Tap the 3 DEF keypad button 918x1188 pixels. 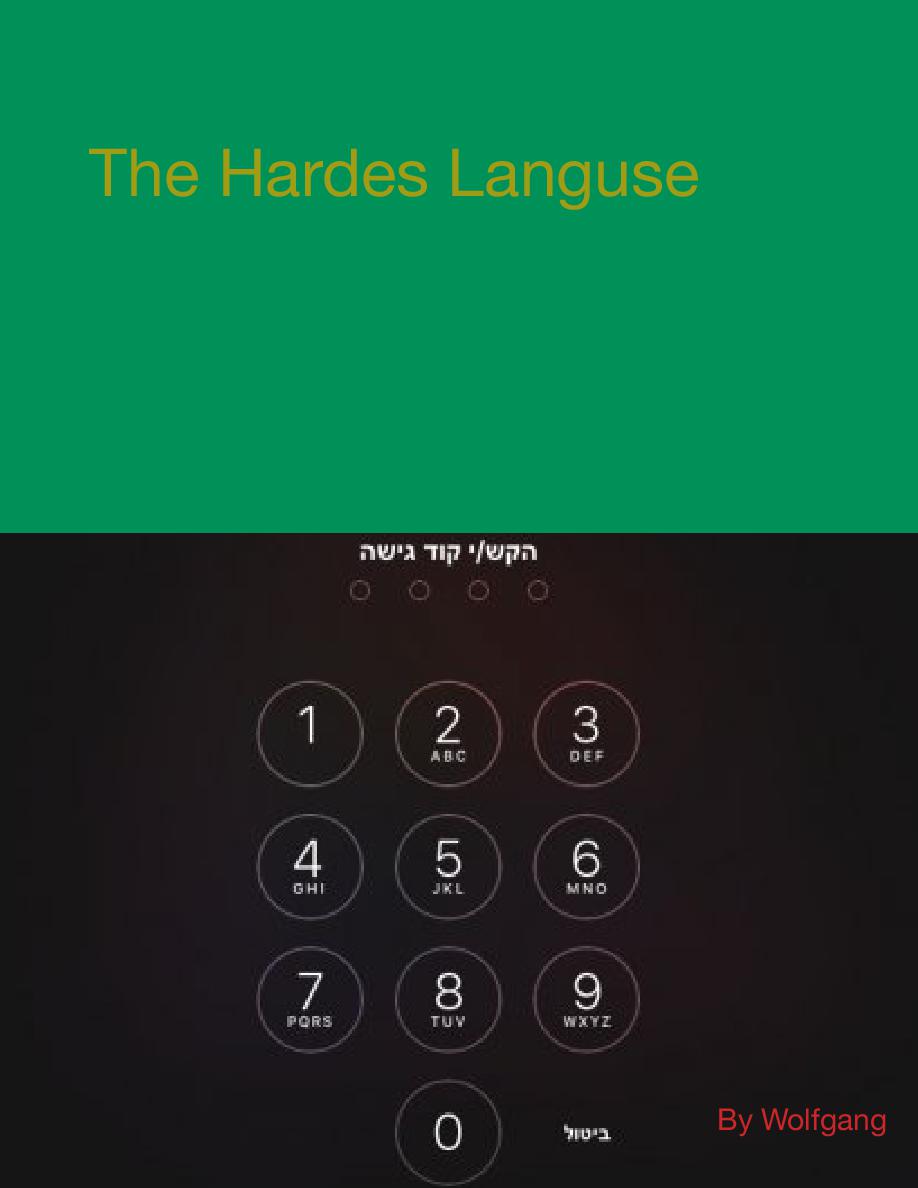pyautogui.click(x=586, y=733)
